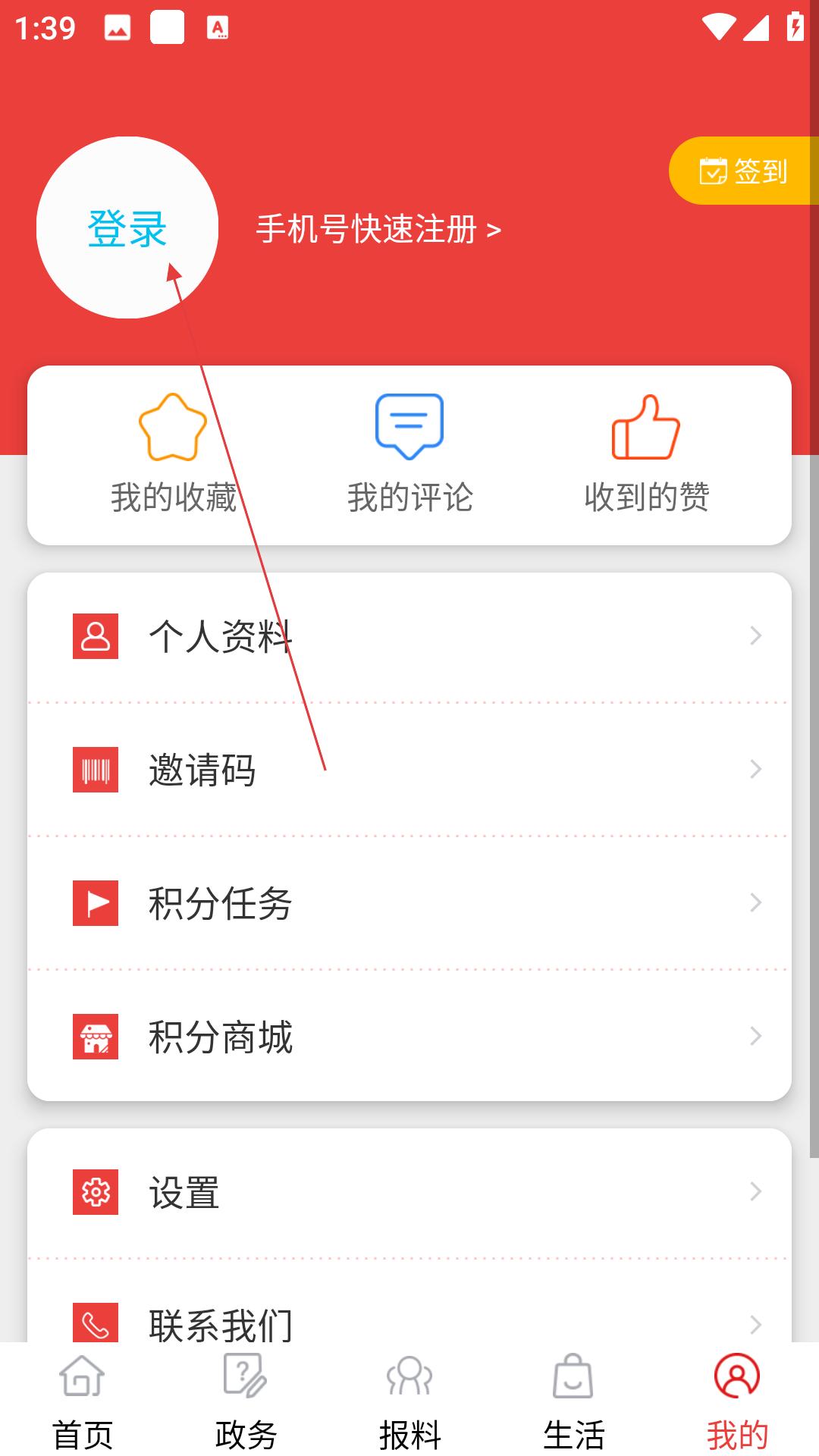Open 我的收藏 favorites
819x1456 pixels.
click(x=174, y=455)
